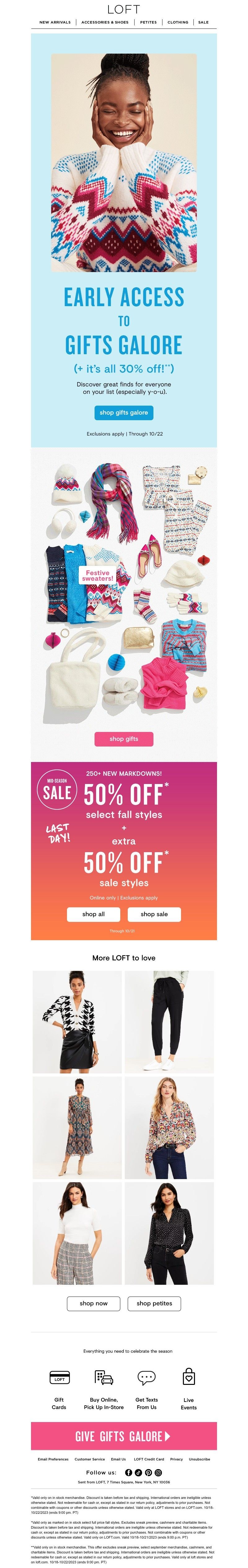Tap the shop now button

pos(93,1303)
